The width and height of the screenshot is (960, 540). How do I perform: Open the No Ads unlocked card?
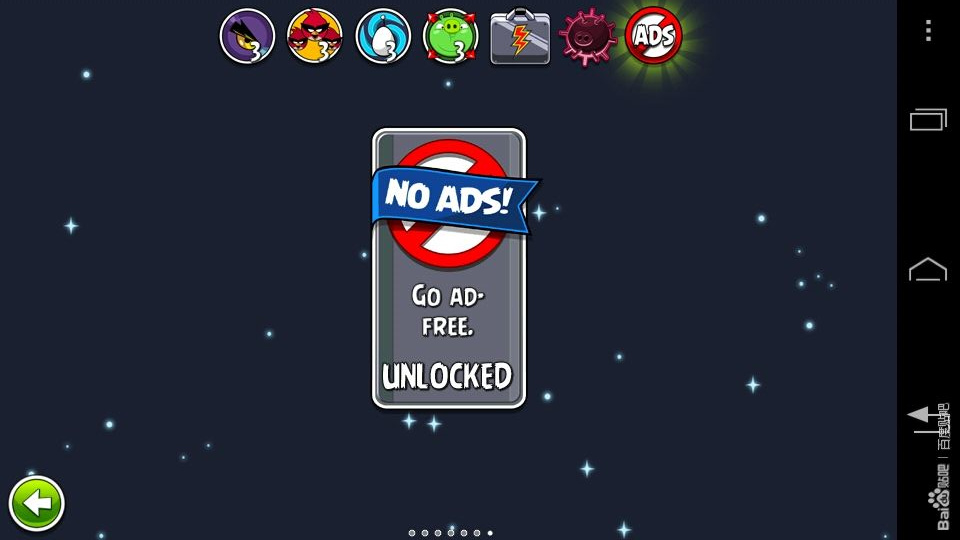coord(449,268)
